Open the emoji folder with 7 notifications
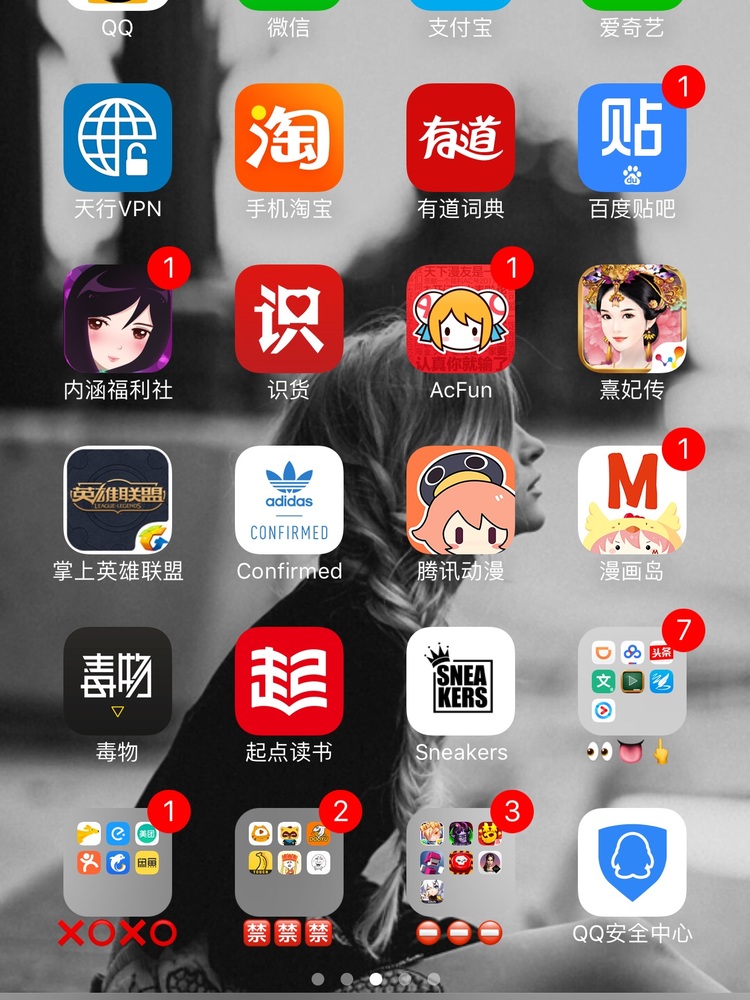 pos(632,681)
